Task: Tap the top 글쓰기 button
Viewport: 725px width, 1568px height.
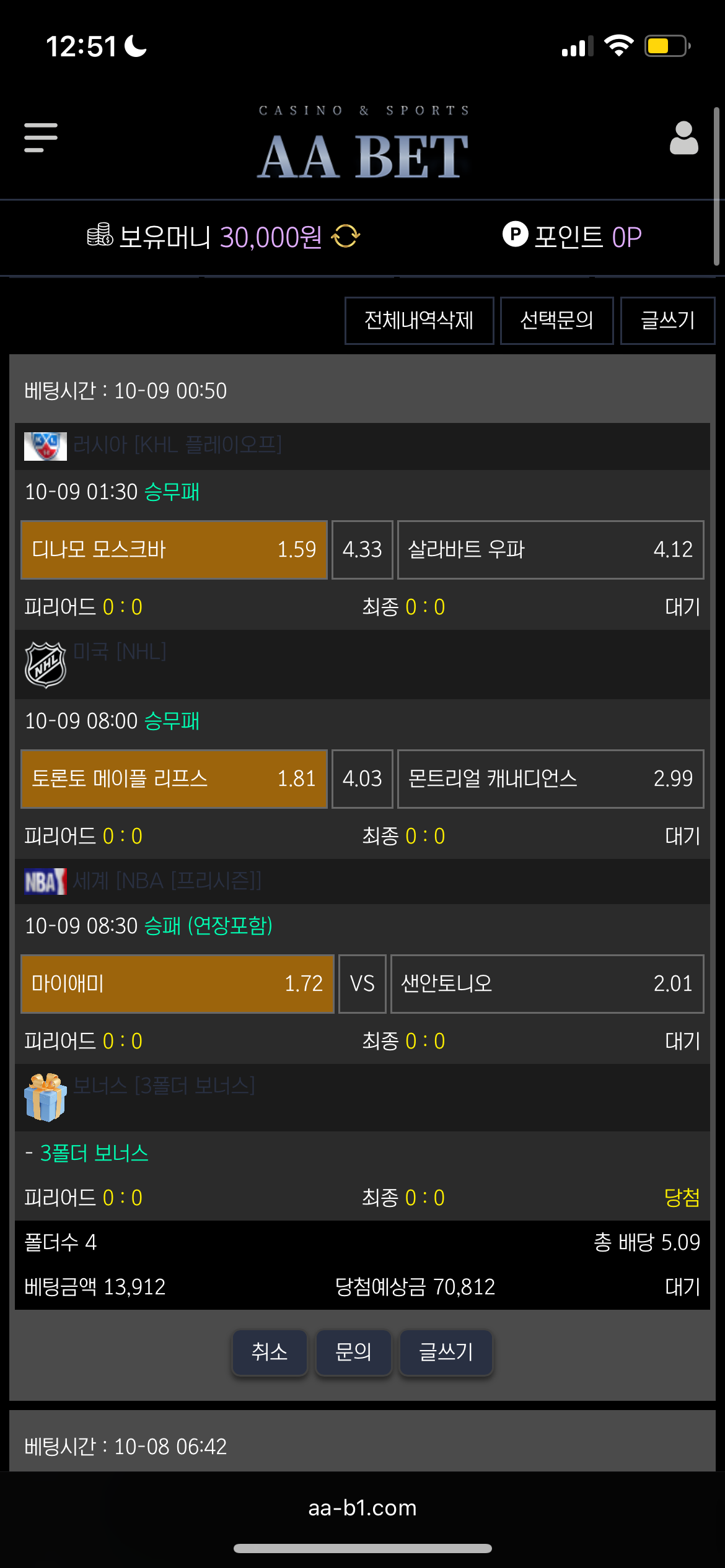Action: (667, 320)
